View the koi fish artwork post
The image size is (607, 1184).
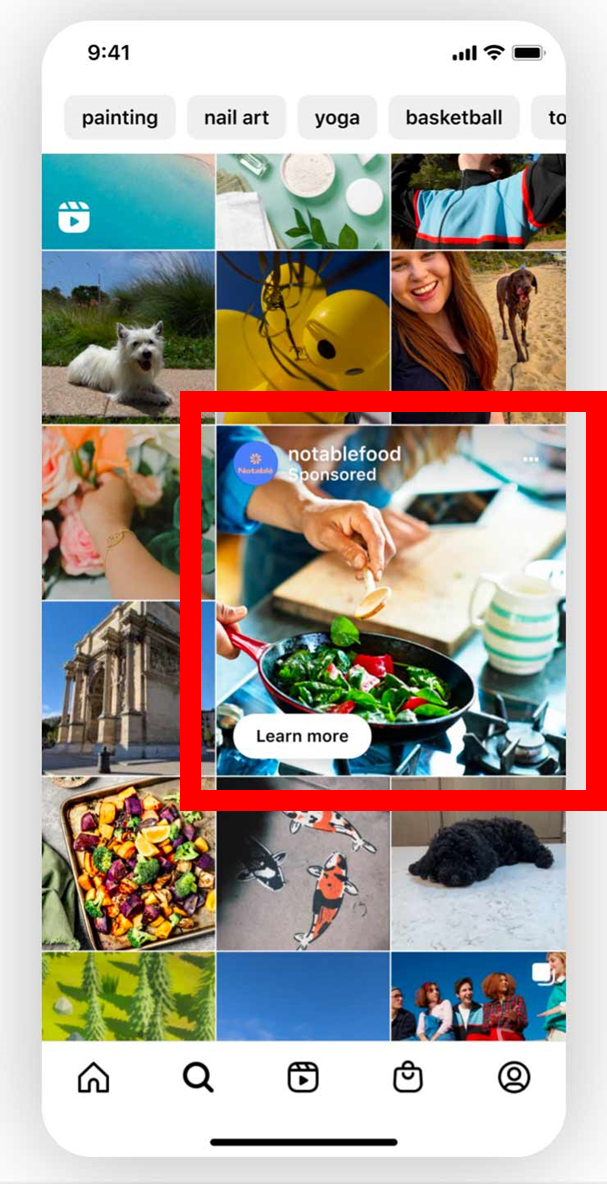[x=303, y=863]
